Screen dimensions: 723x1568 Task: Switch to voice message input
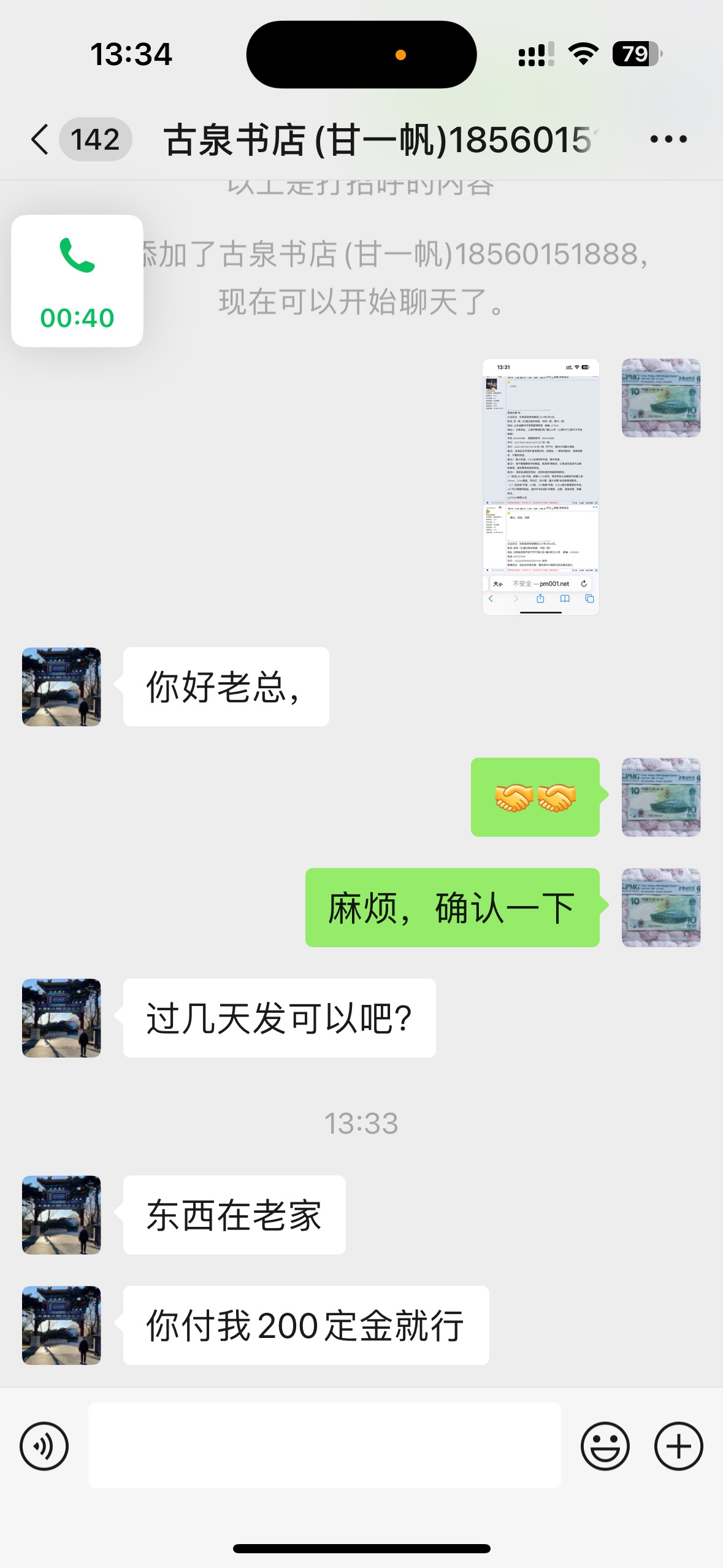(x=44, y=1446)
